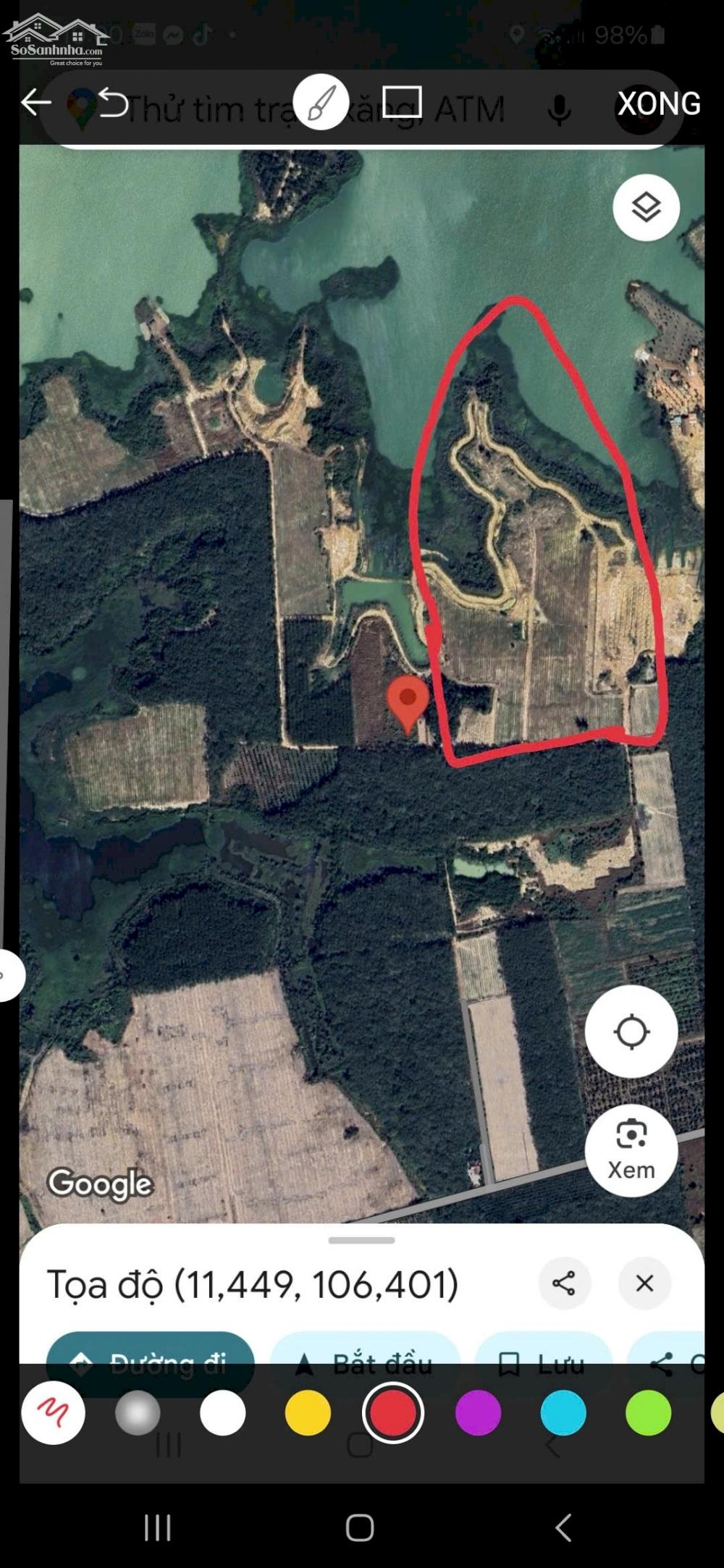The image size is (724, 1568).
Task: Finish editing with XONG
Action: [659, 104]
